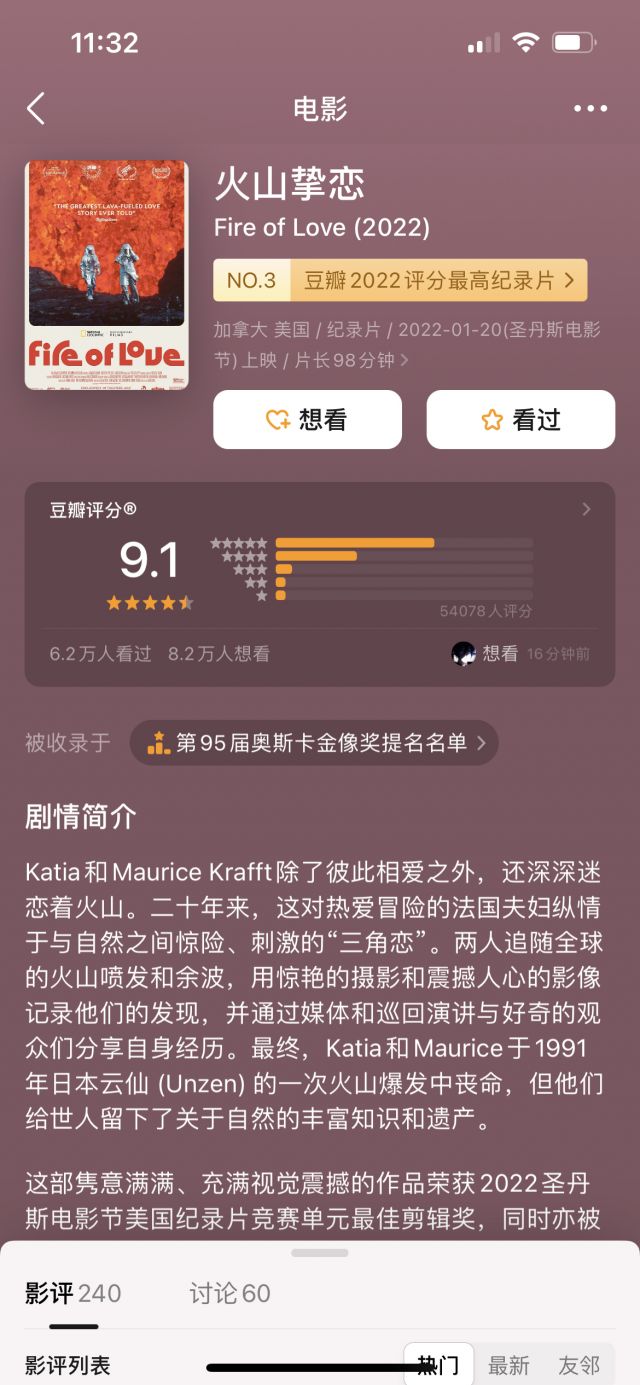Switch to the 影评 tab
Screen dimensions: 640x1385
pyautogui.click(x=73, y=1294)
